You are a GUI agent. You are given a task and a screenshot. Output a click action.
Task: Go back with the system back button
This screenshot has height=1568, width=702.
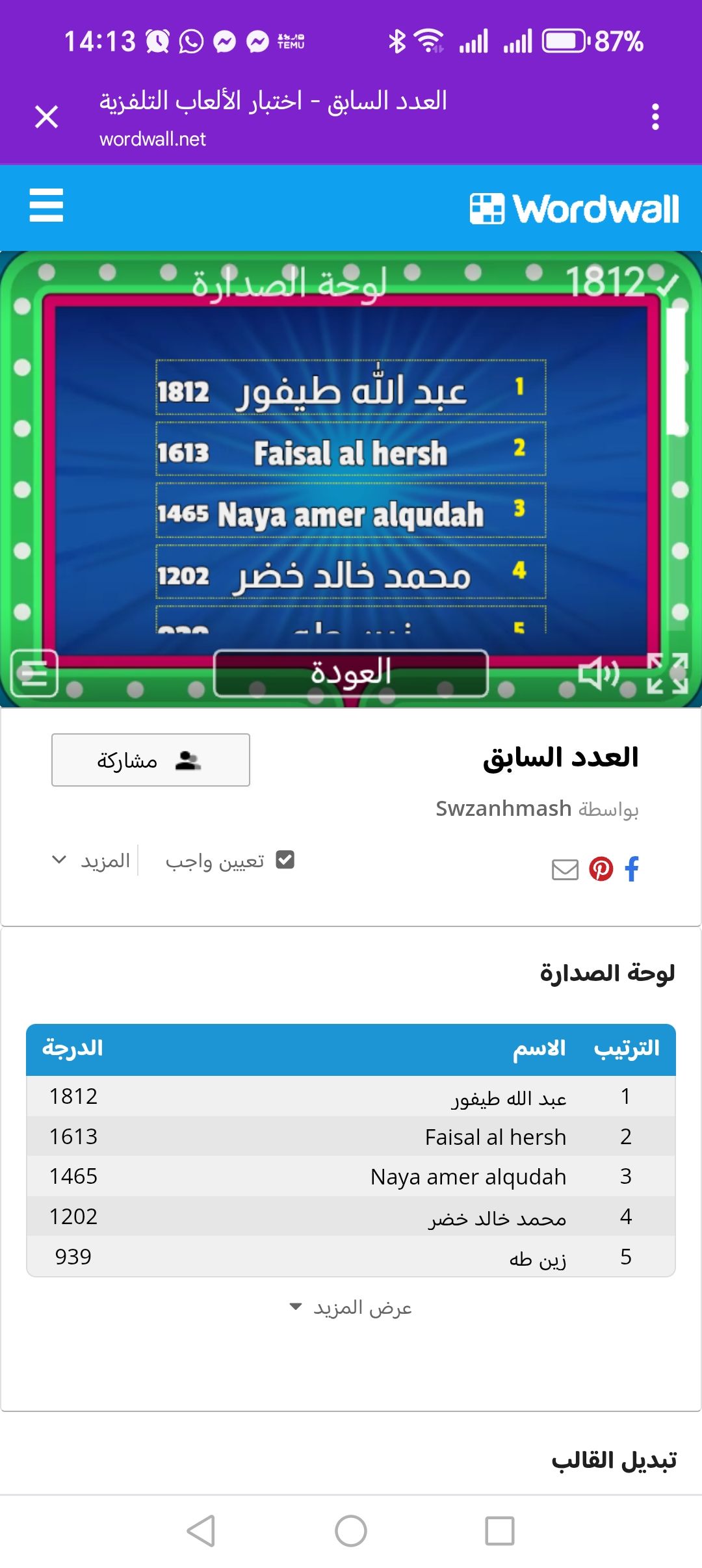[201, 1531]
